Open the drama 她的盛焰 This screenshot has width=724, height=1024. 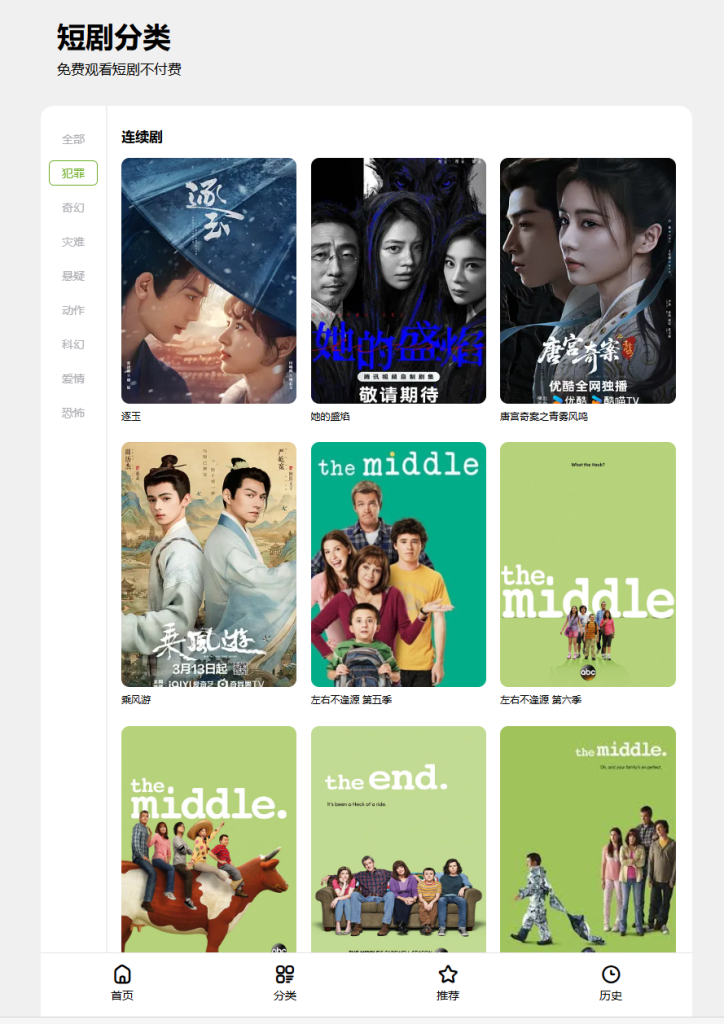pos(398,281)
